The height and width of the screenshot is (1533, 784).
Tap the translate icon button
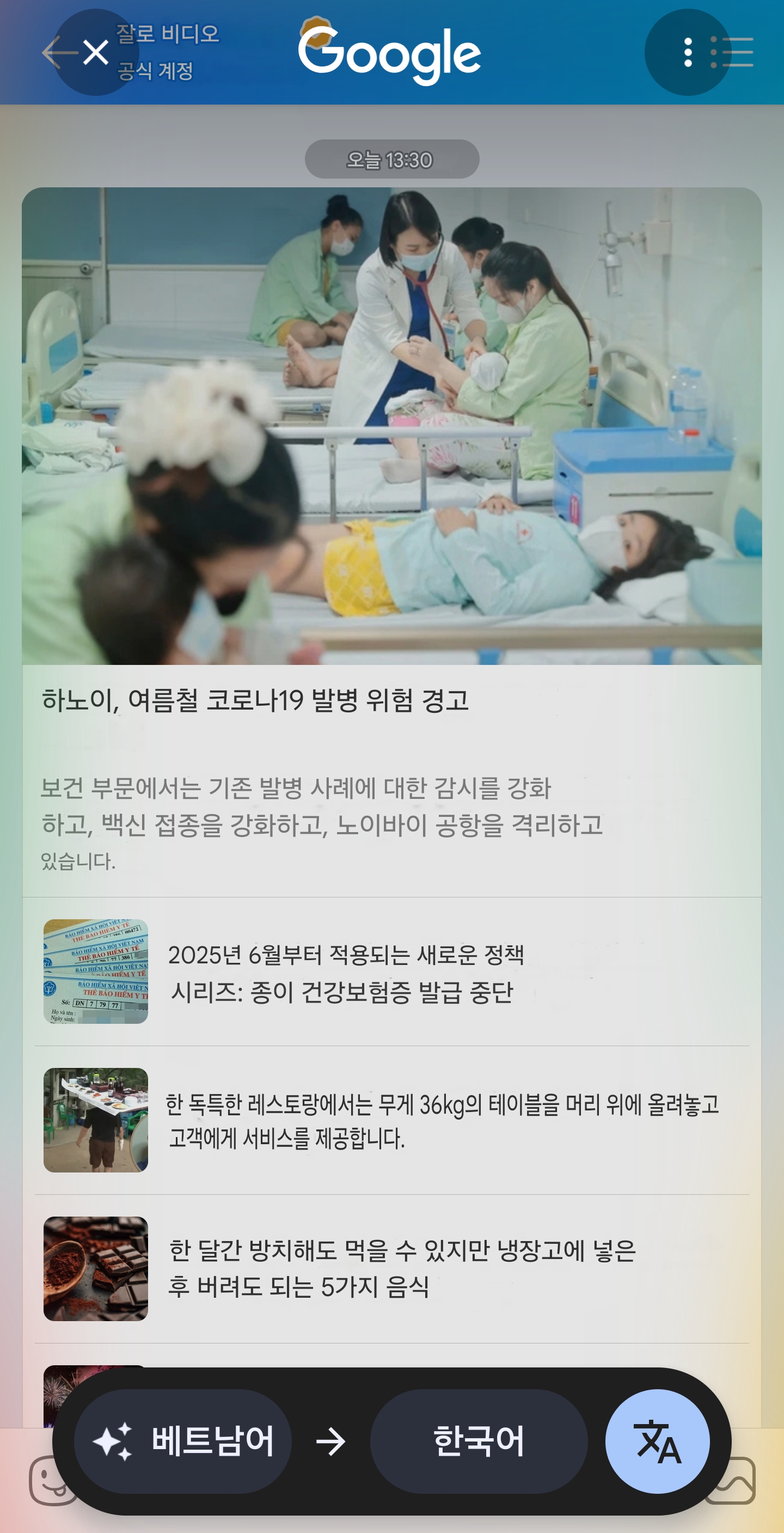657,1441
